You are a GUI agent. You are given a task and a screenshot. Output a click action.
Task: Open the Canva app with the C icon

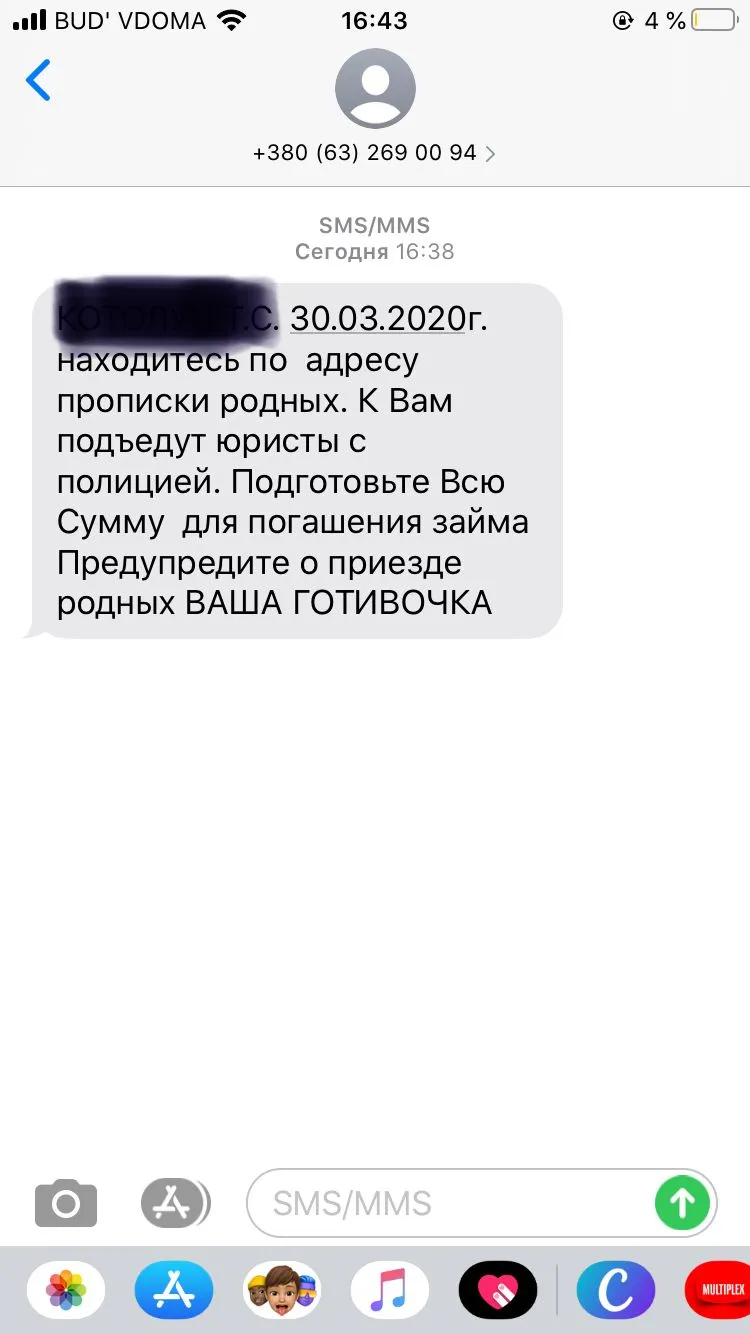616,1290
